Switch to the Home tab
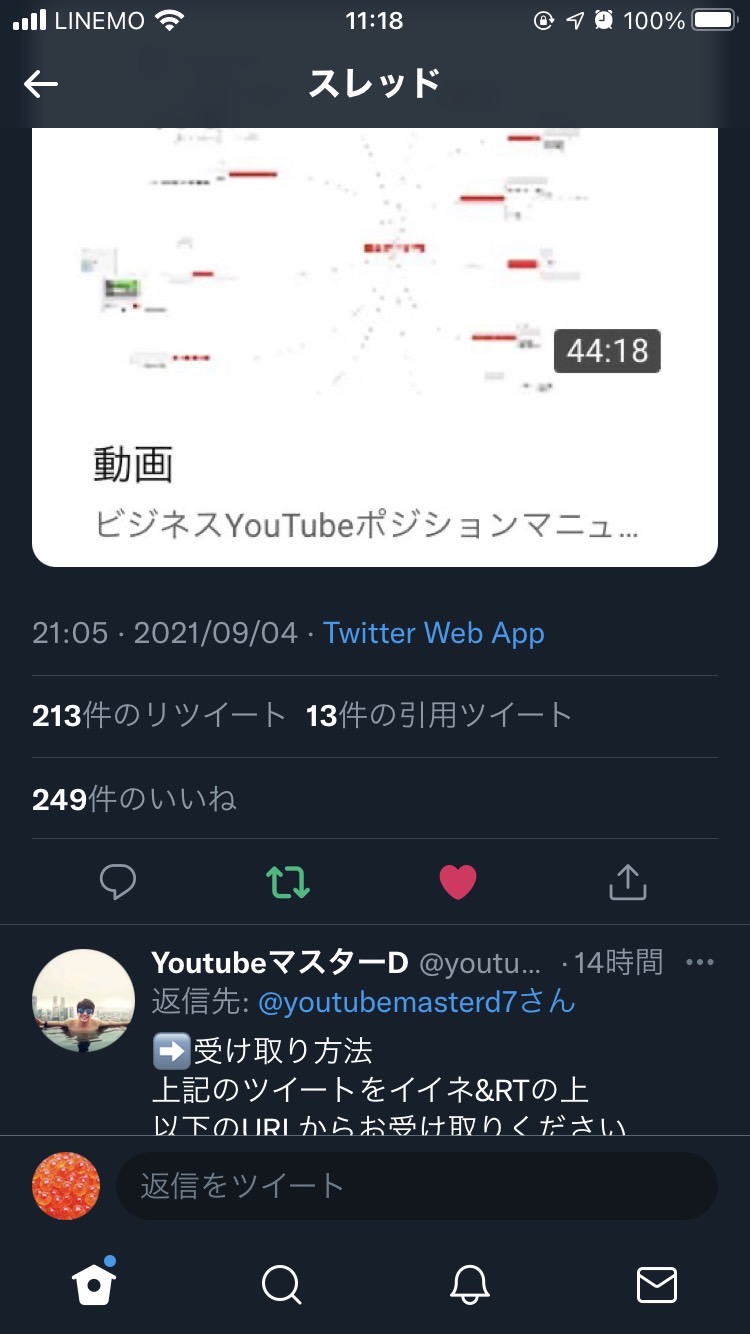This screenshot has width=750, height=1334. tap(94, 1283)
